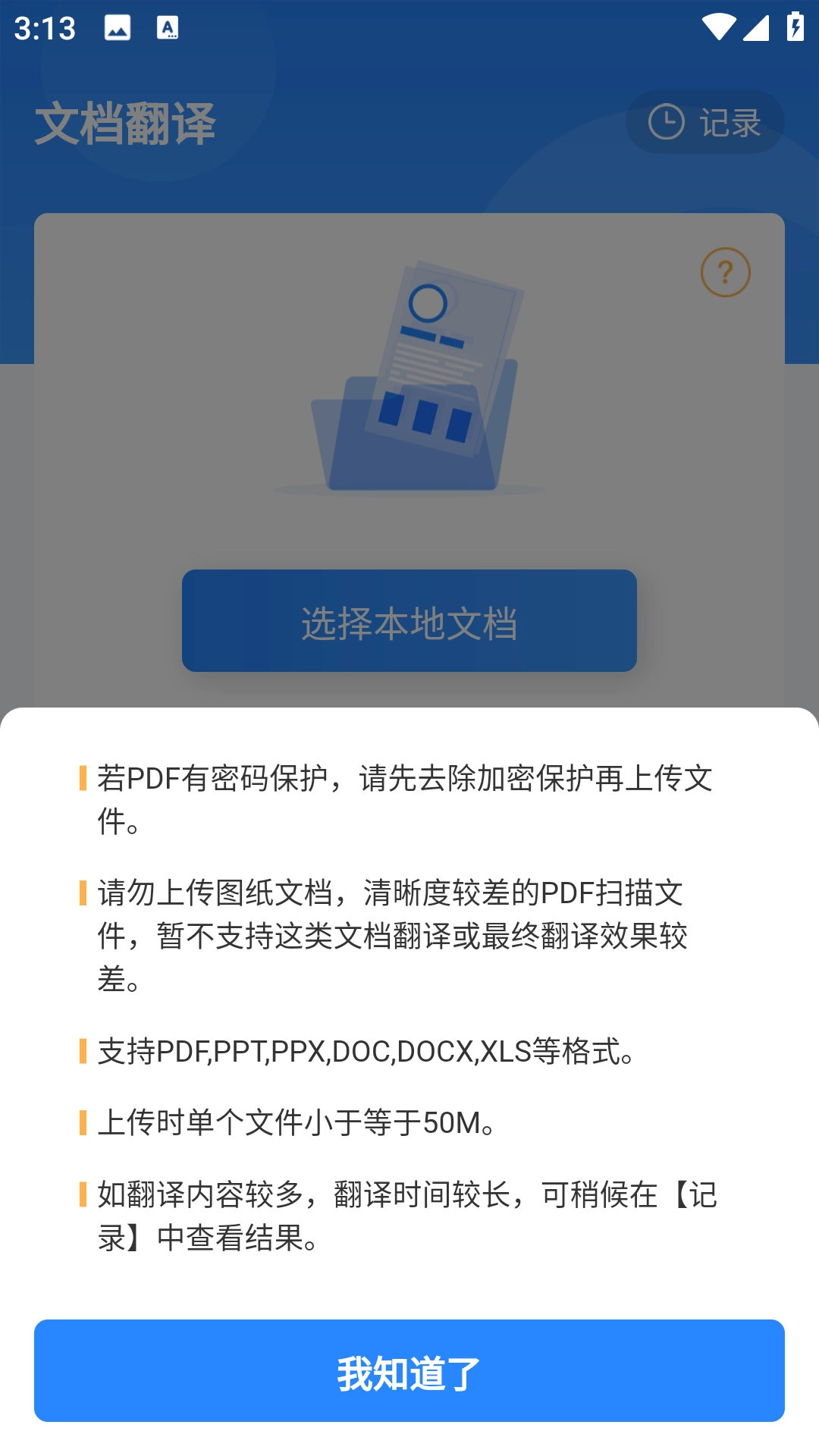
Task: Tap 选择本地文档 to pick a document
Action: (409, 621)
